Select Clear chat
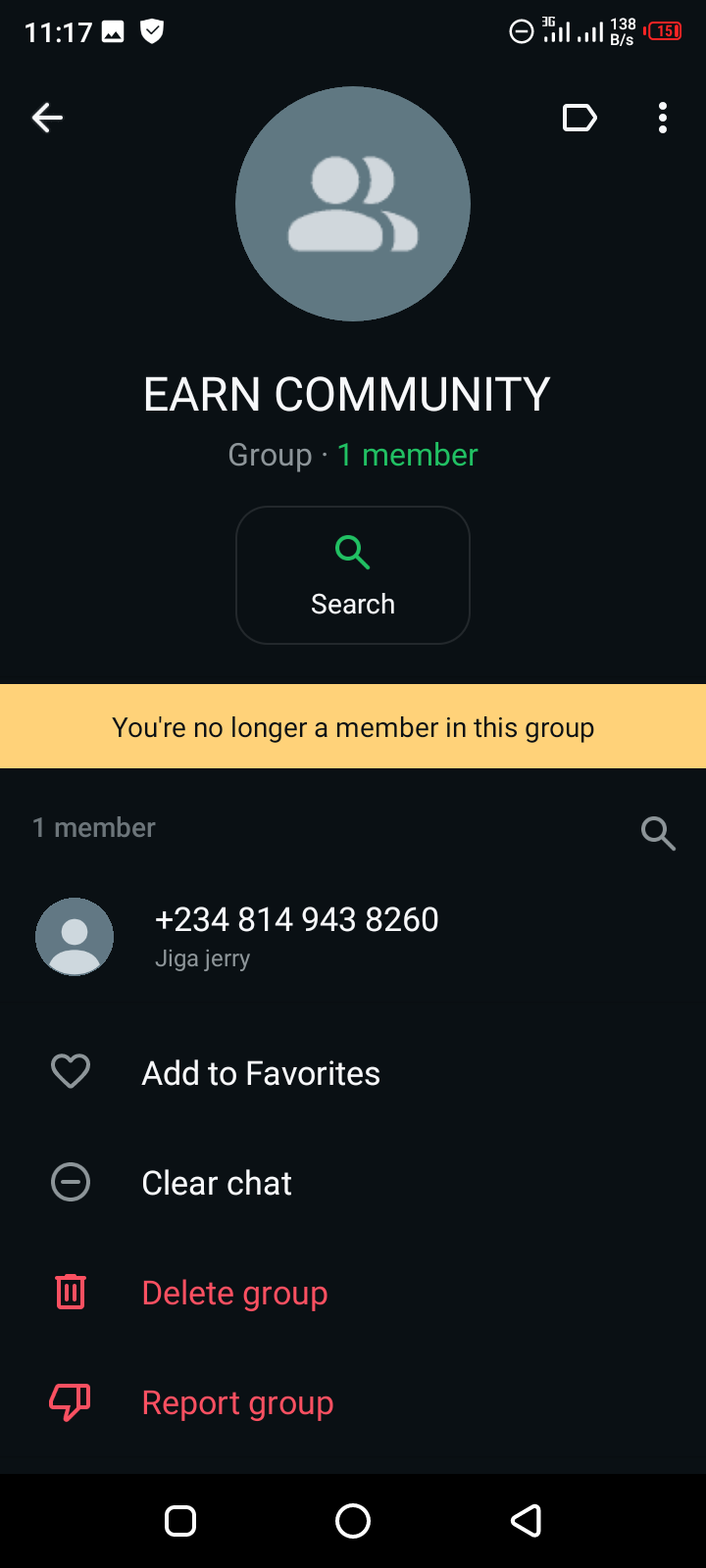The height and width of the screenshot is (1568, 706). (x=216, y=1183)
